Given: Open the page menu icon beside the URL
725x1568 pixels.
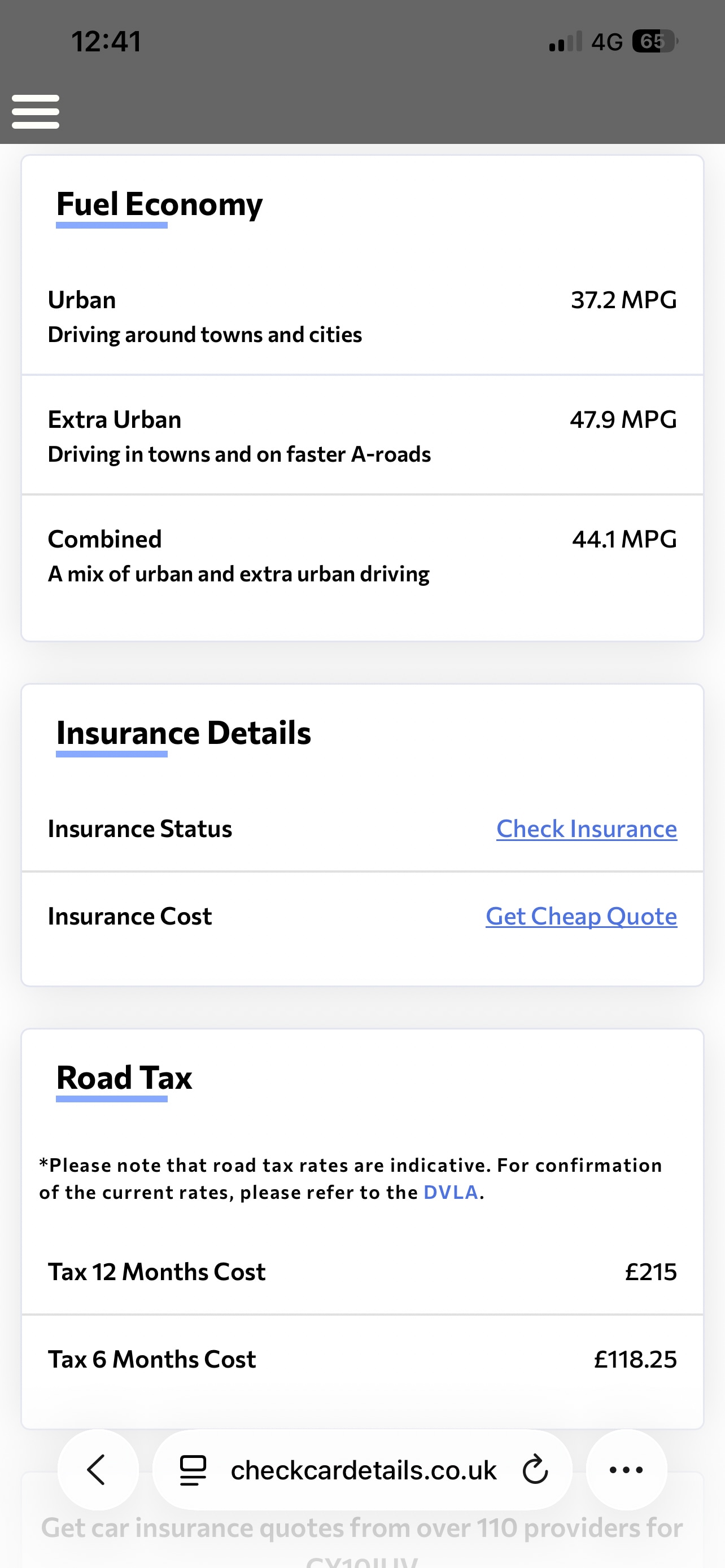Looking at the screenshot, I should pos(193,1470).
